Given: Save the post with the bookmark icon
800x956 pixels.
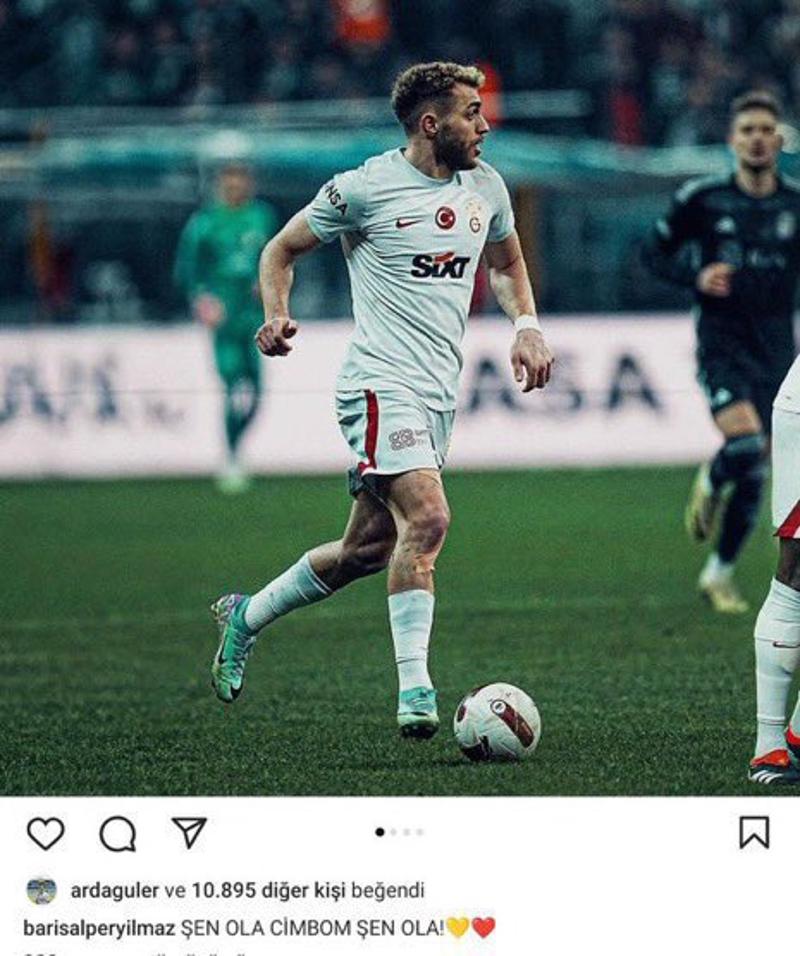Looking at the screenshot, I should coord(754,832).
